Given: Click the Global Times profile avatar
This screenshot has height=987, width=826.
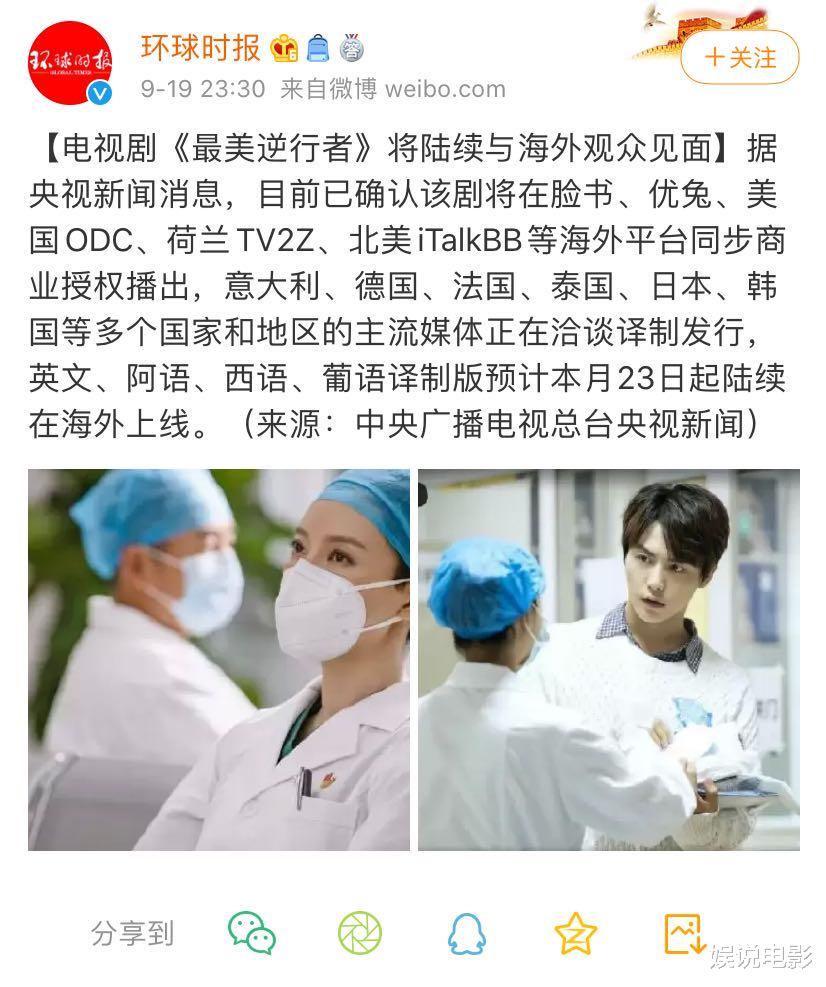Looking at the screenshot, I should pos(67,60).
